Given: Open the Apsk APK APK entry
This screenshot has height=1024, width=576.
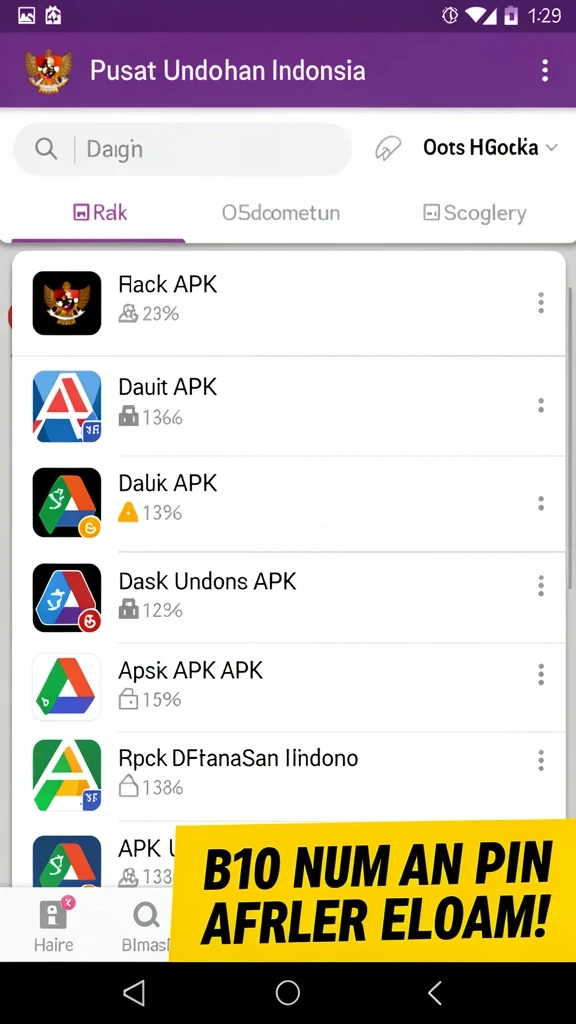Looking at the screenshot, I should [x=289, y=687].
